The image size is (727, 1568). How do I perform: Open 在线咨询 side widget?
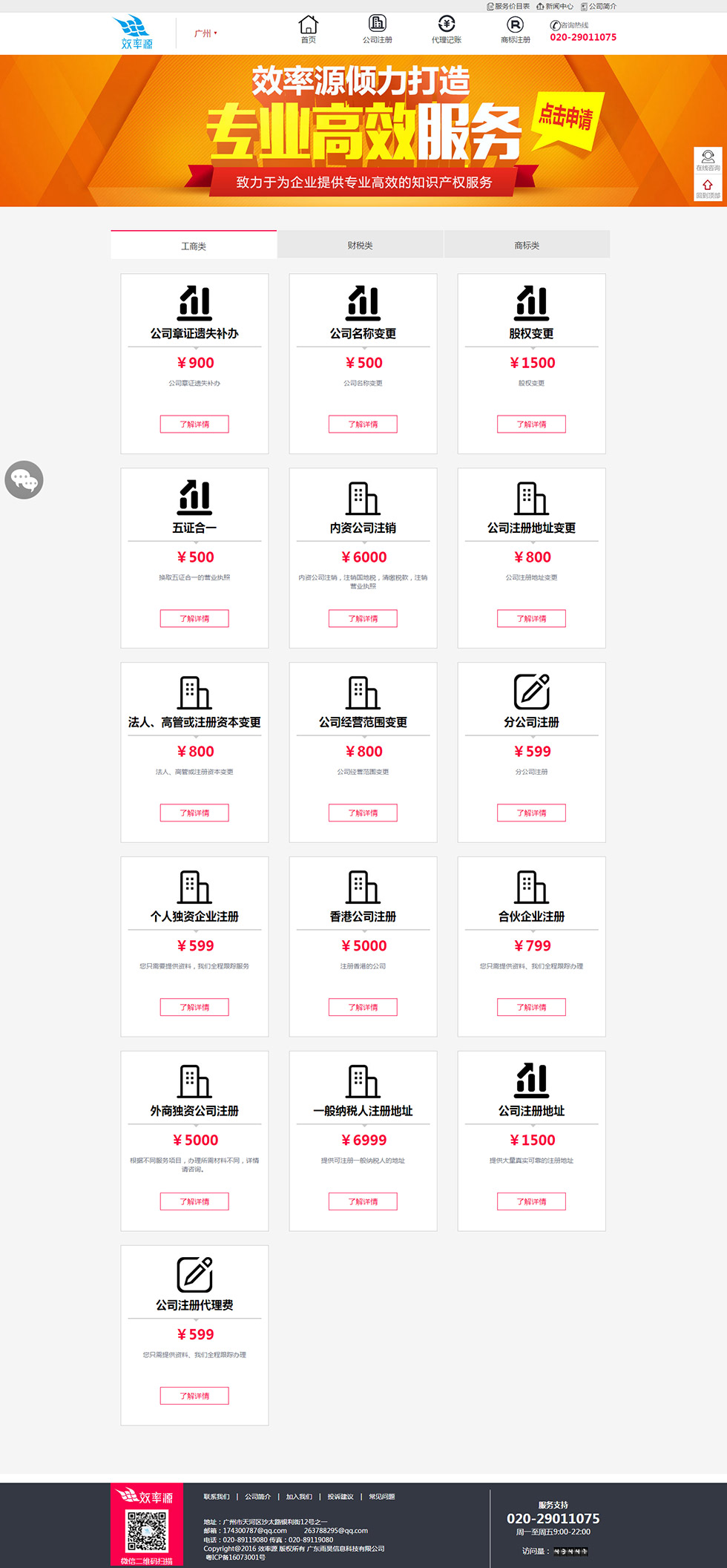coord(708,161)
